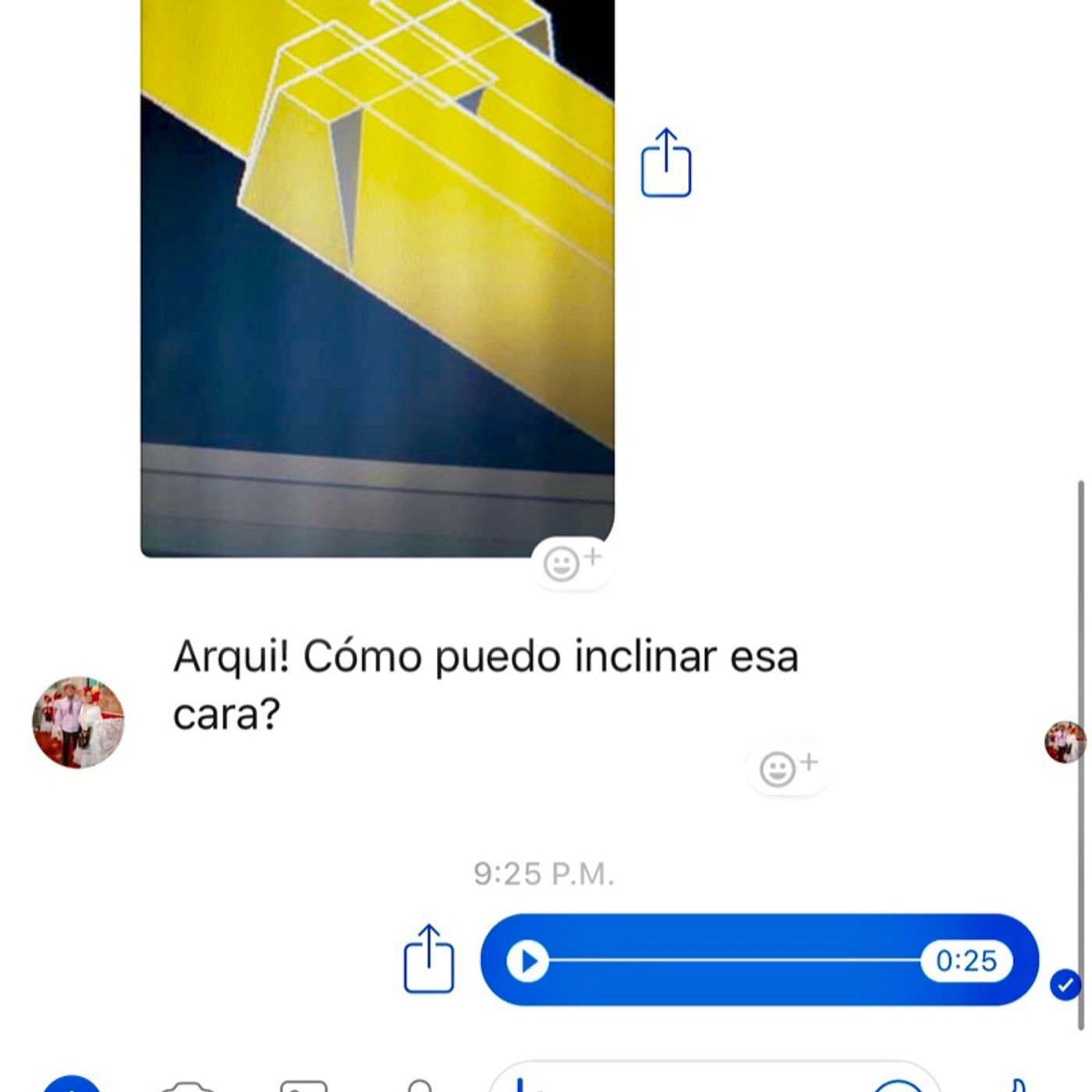Share the voice message
The height and width of the screenshot is (1092, 1092).
point(428,959)
